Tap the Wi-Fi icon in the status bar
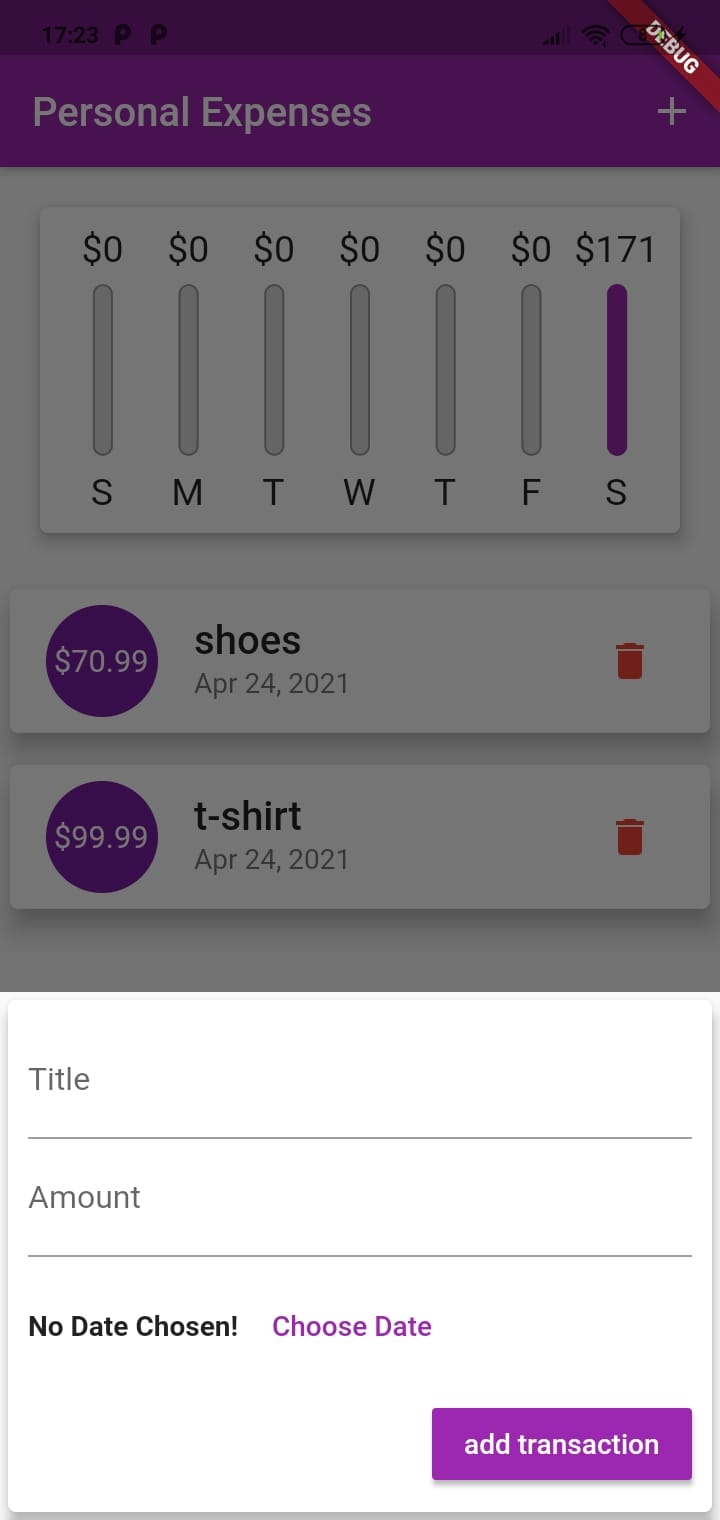Image resolution: width=720 pixels, height=1520 pixels. click(x=595, y=34)
